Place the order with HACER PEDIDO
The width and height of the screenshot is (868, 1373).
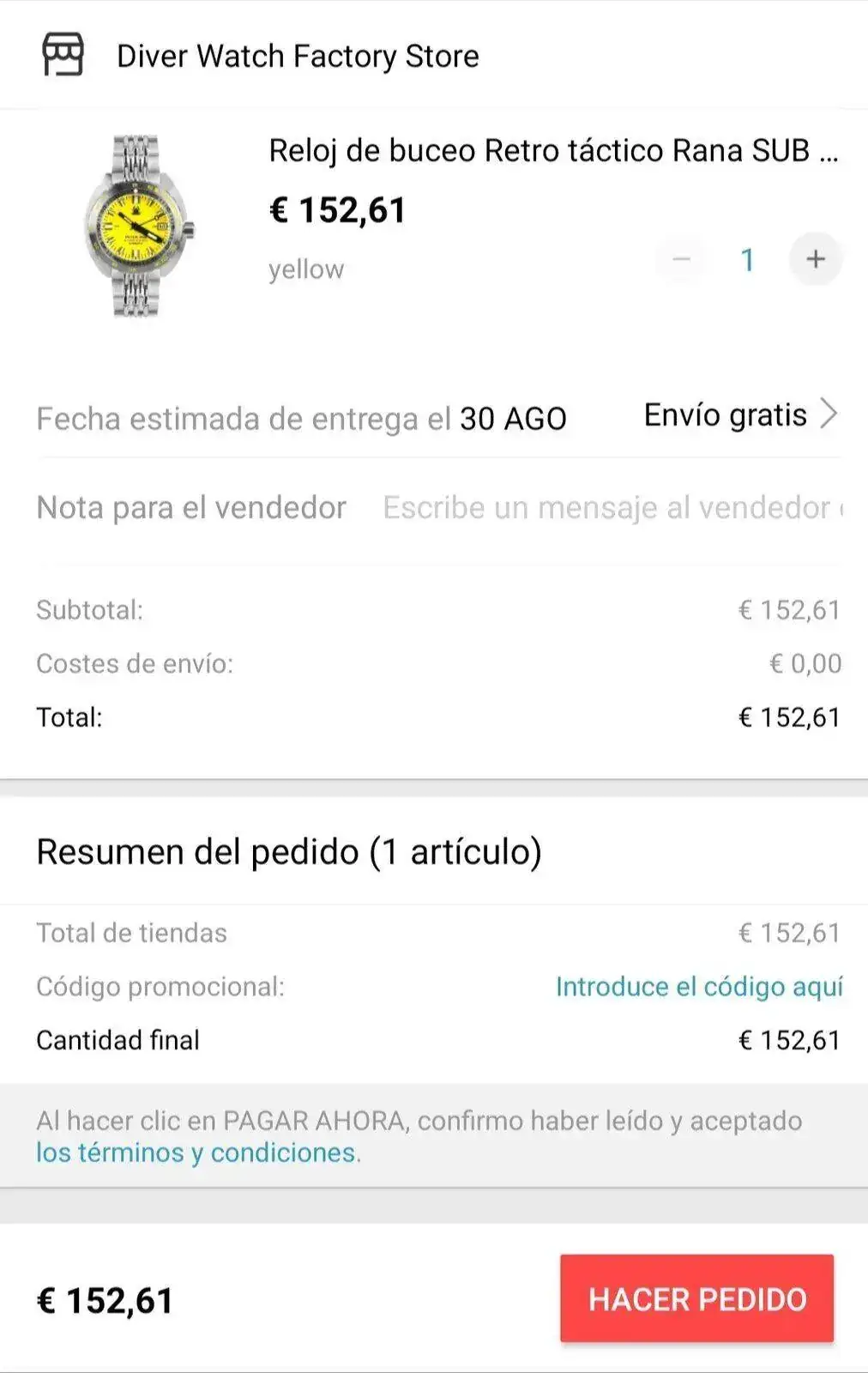[x=696, y=1298]
